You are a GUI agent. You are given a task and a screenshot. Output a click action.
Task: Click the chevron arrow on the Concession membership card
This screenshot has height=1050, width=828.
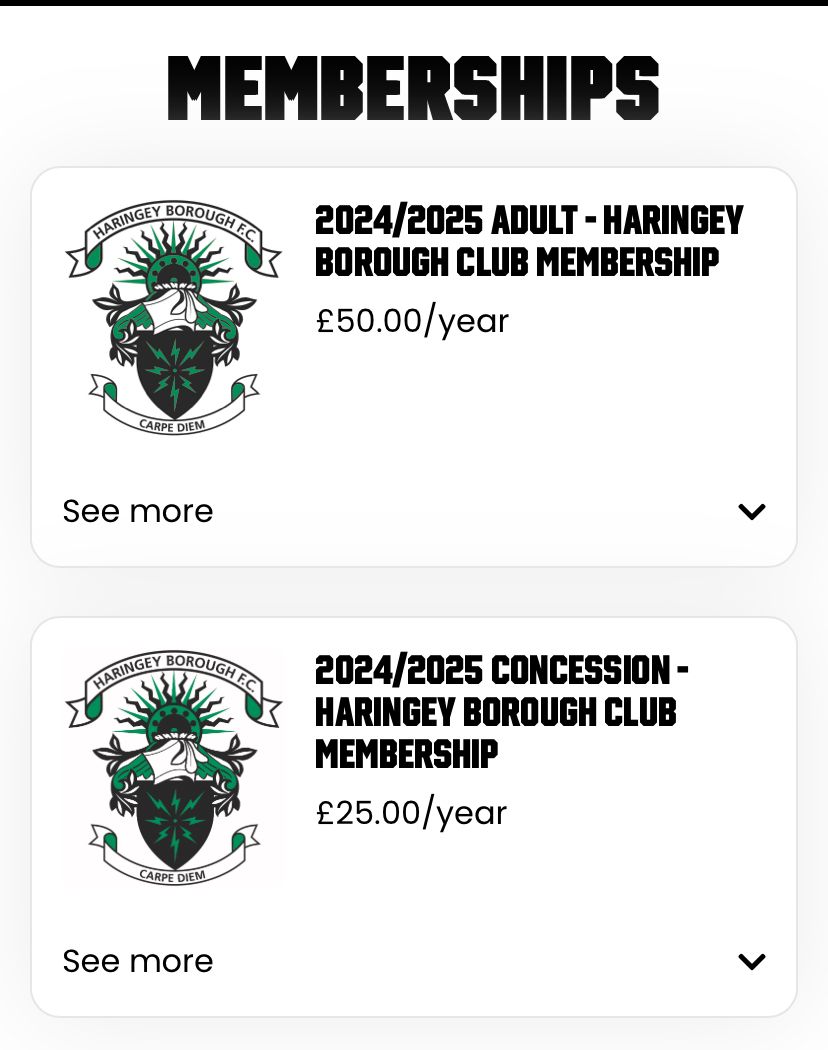click(751, 961)
